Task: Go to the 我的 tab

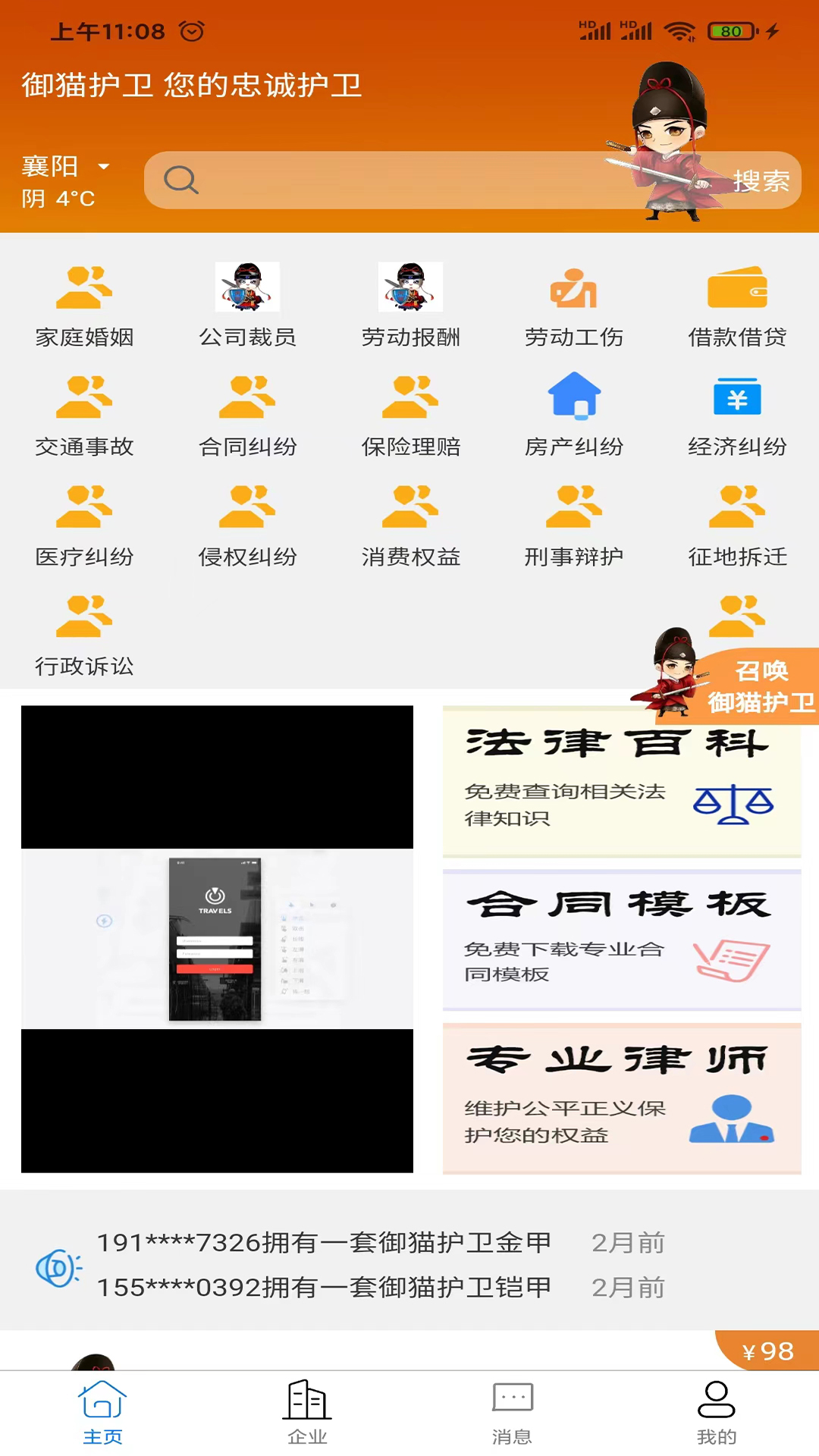Action: point(717,1412)
